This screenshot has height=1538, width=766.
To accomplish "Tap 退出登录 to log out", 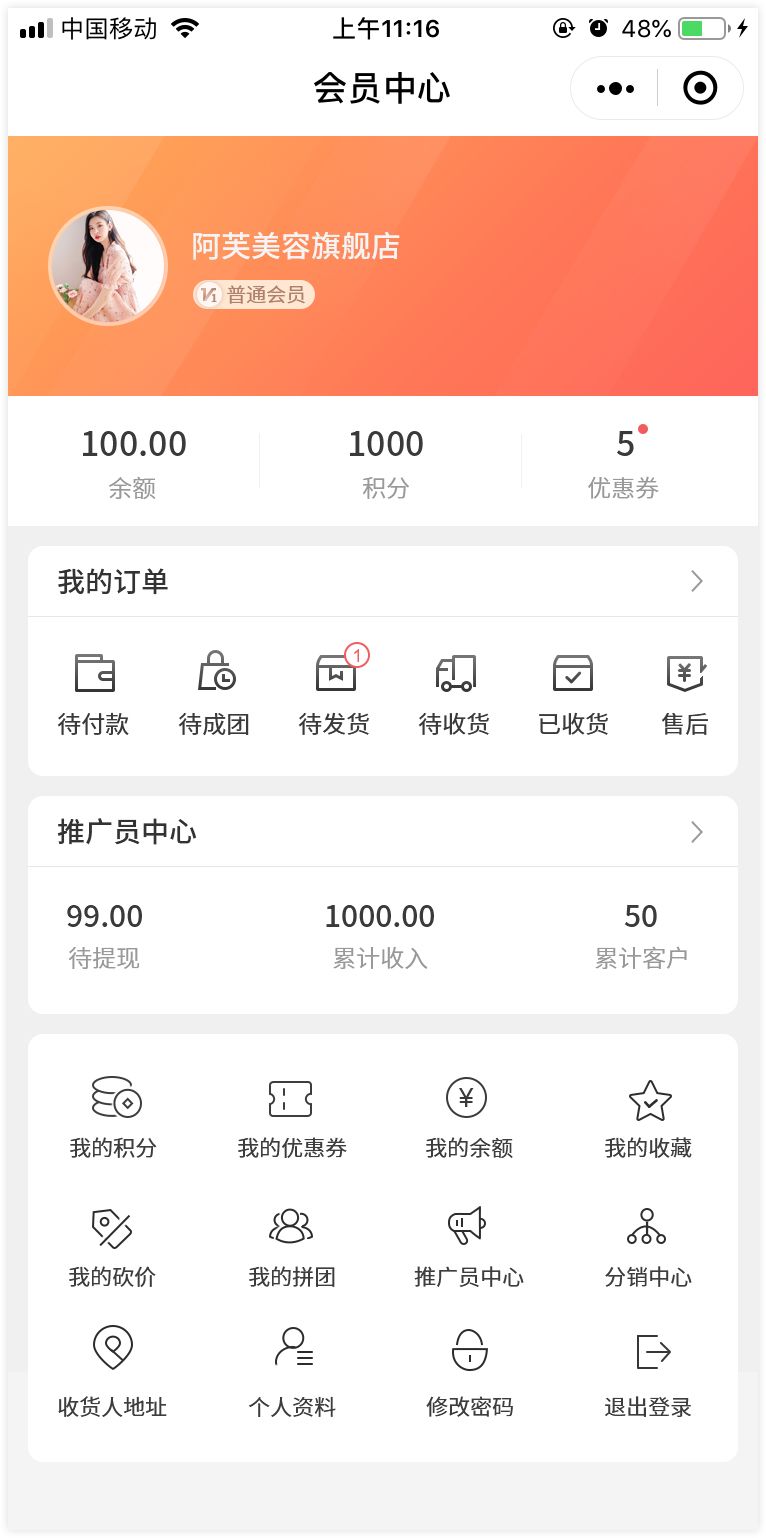I will tap(649, 1375).
